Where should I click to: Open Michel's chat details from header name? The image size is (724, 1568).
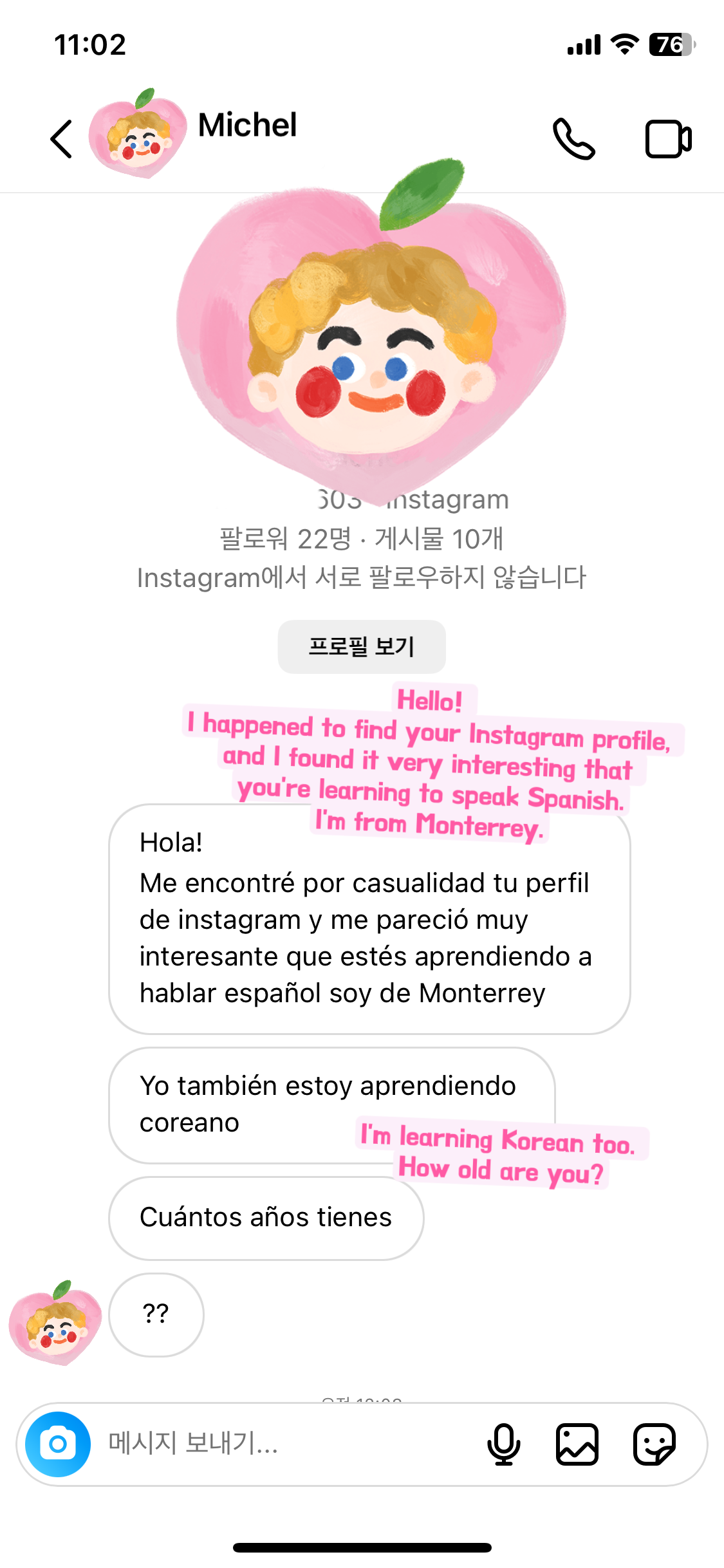247,126
